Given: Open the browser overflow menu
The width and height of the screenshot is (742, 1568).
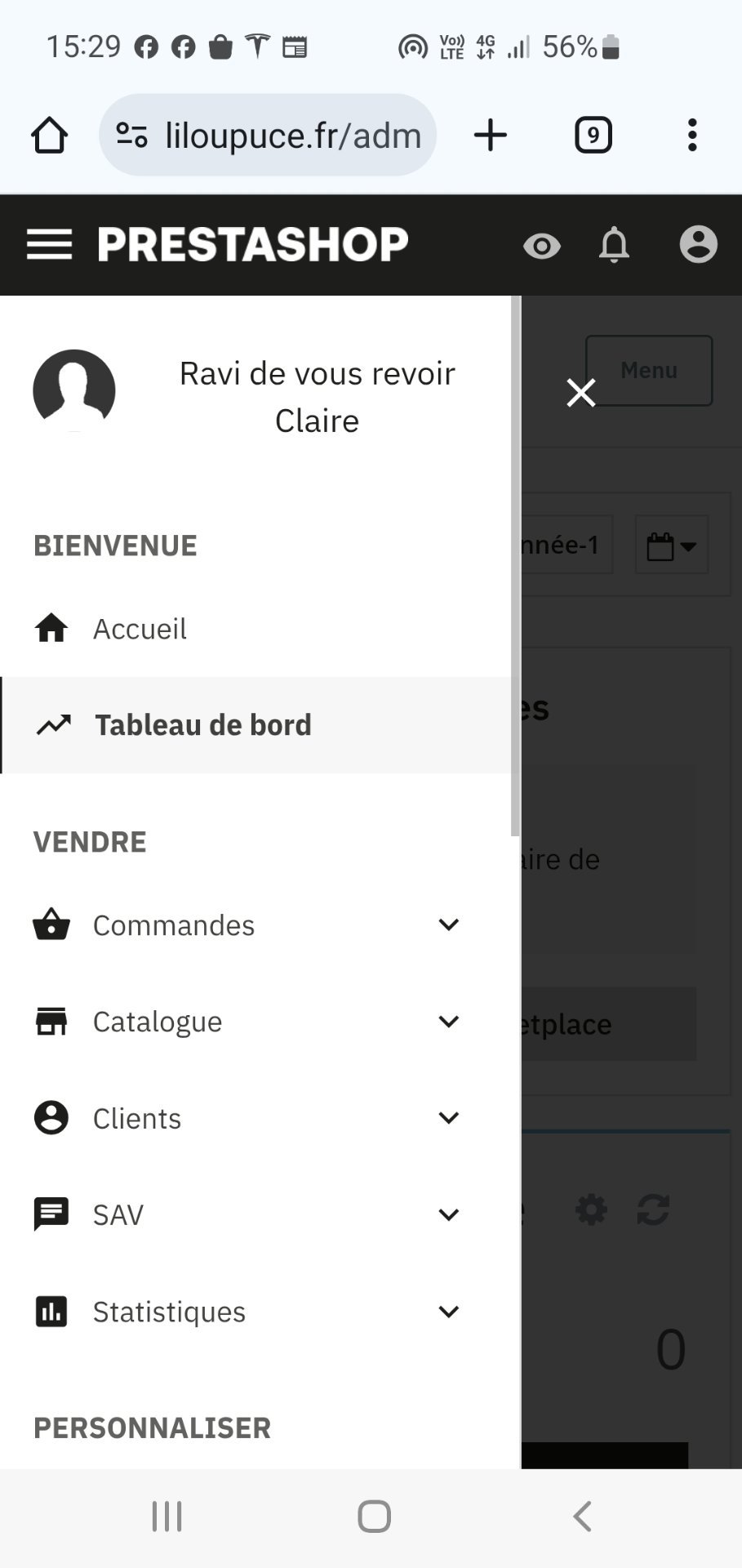Looking at the screenshot, I should 692,135.
